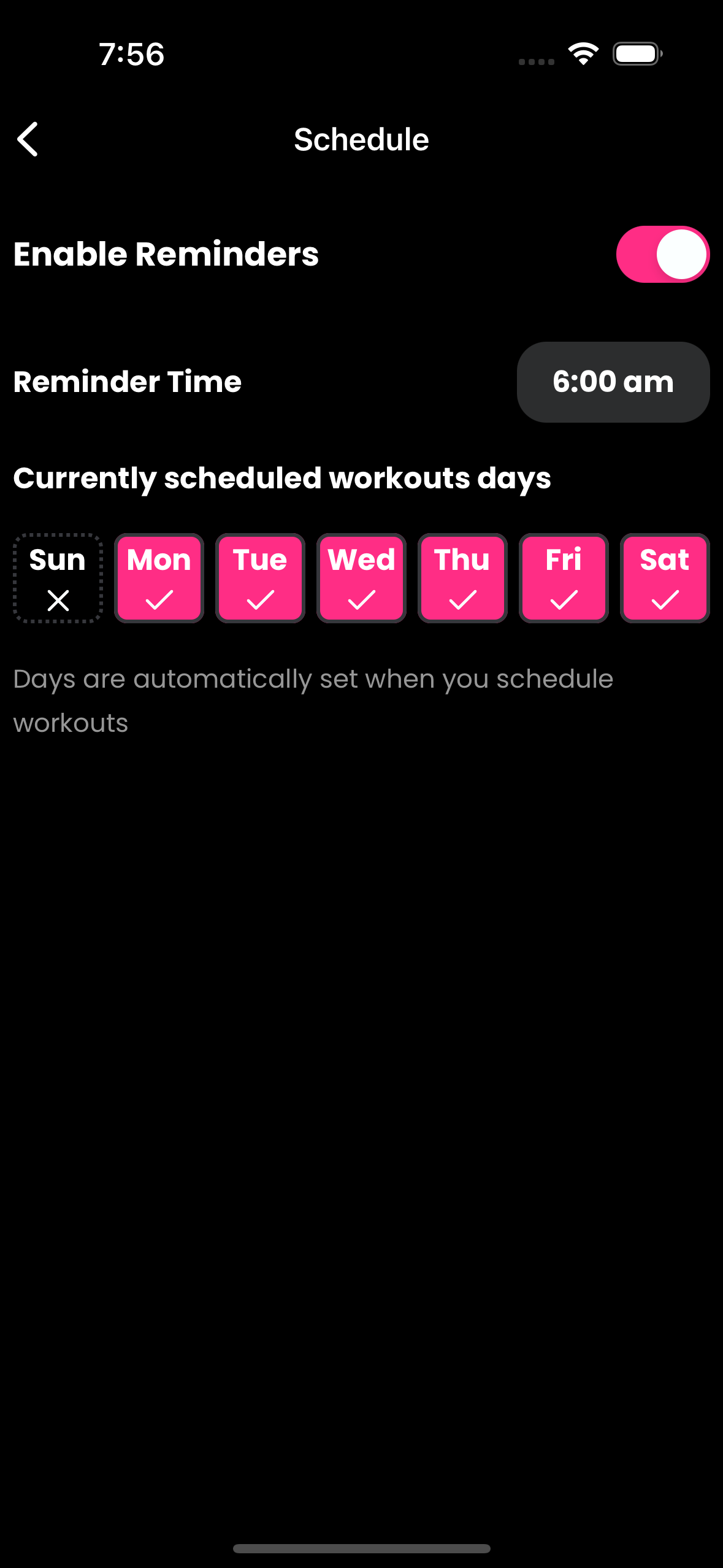This screenshot has height=1568, width=723.
Task: Toggle the Tue day chip
Action: point(260,578)
